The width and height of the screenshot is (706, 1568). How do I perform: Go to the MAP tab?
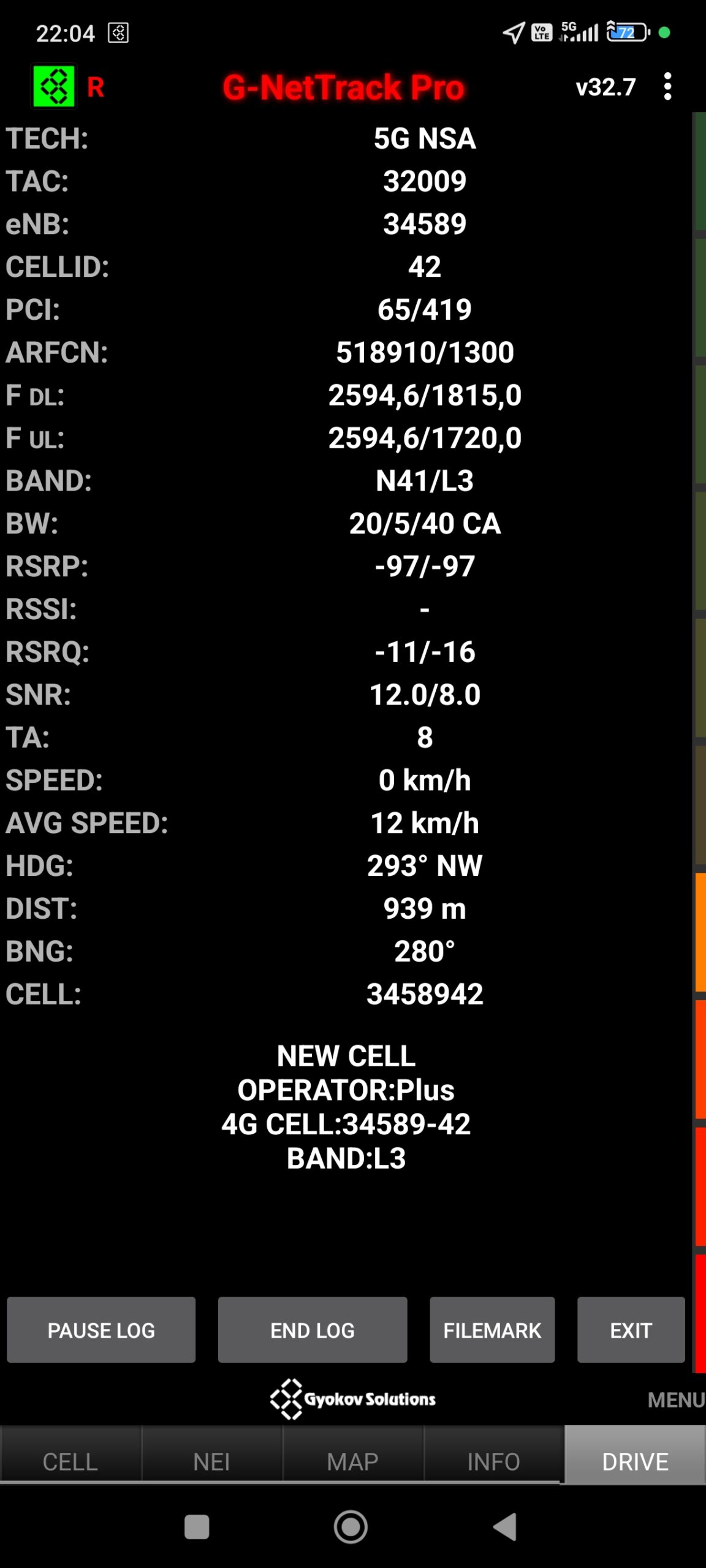pyautogui.click(x=352, y=1461)
